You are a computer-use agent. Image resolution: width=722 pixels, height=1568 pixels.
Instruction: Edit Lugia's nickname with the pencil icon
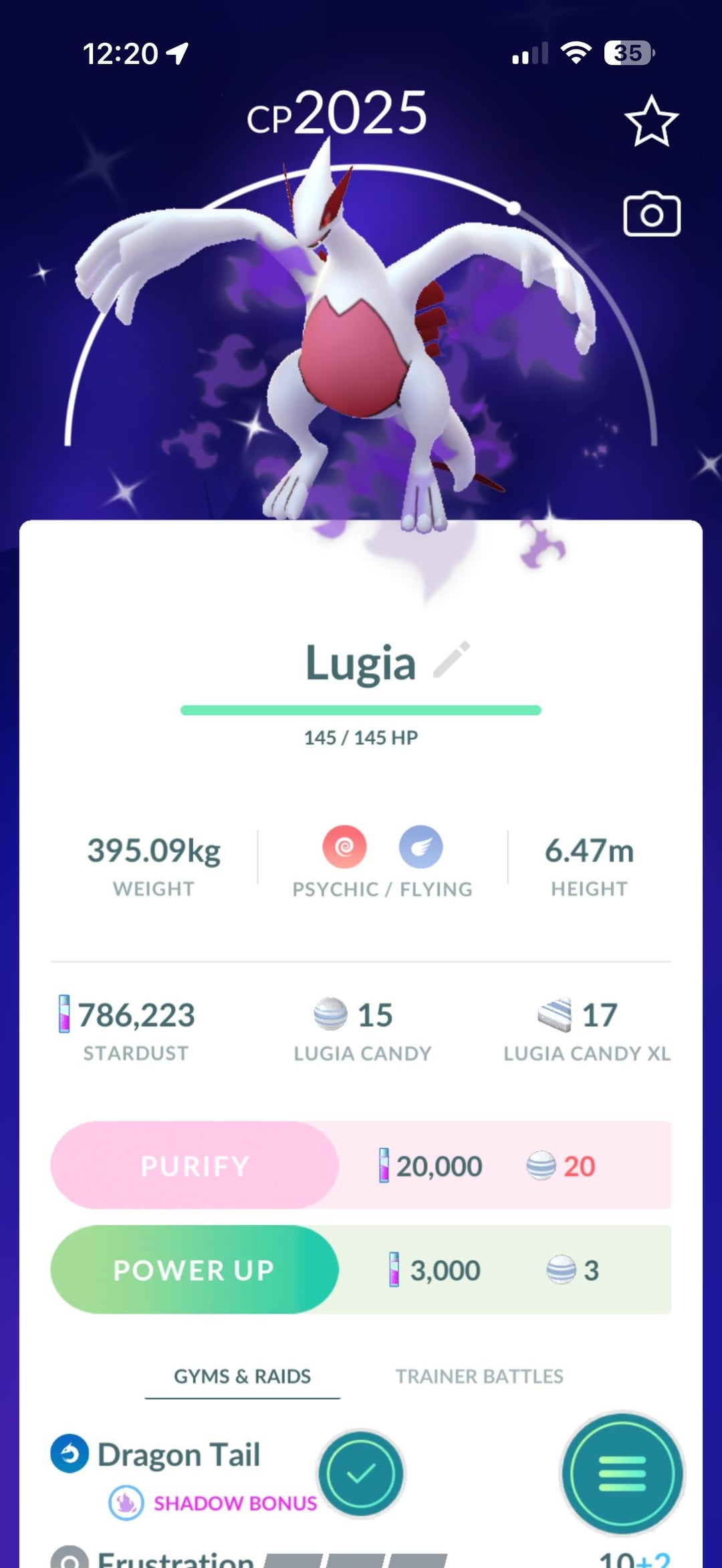point(452,660)
